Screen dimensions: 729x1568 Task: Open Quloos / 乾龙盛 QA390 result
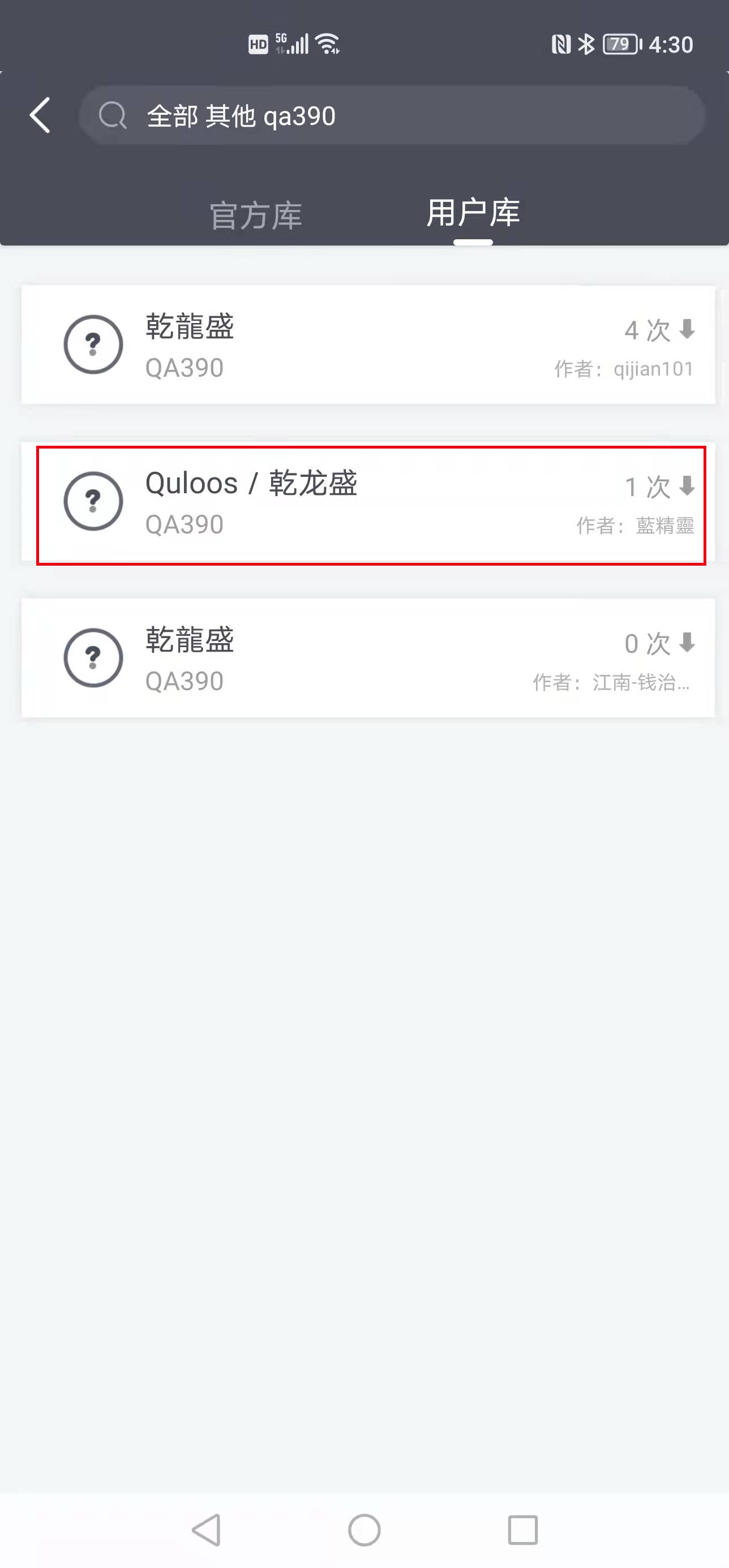pyautogui.click(x=370, y=505)
